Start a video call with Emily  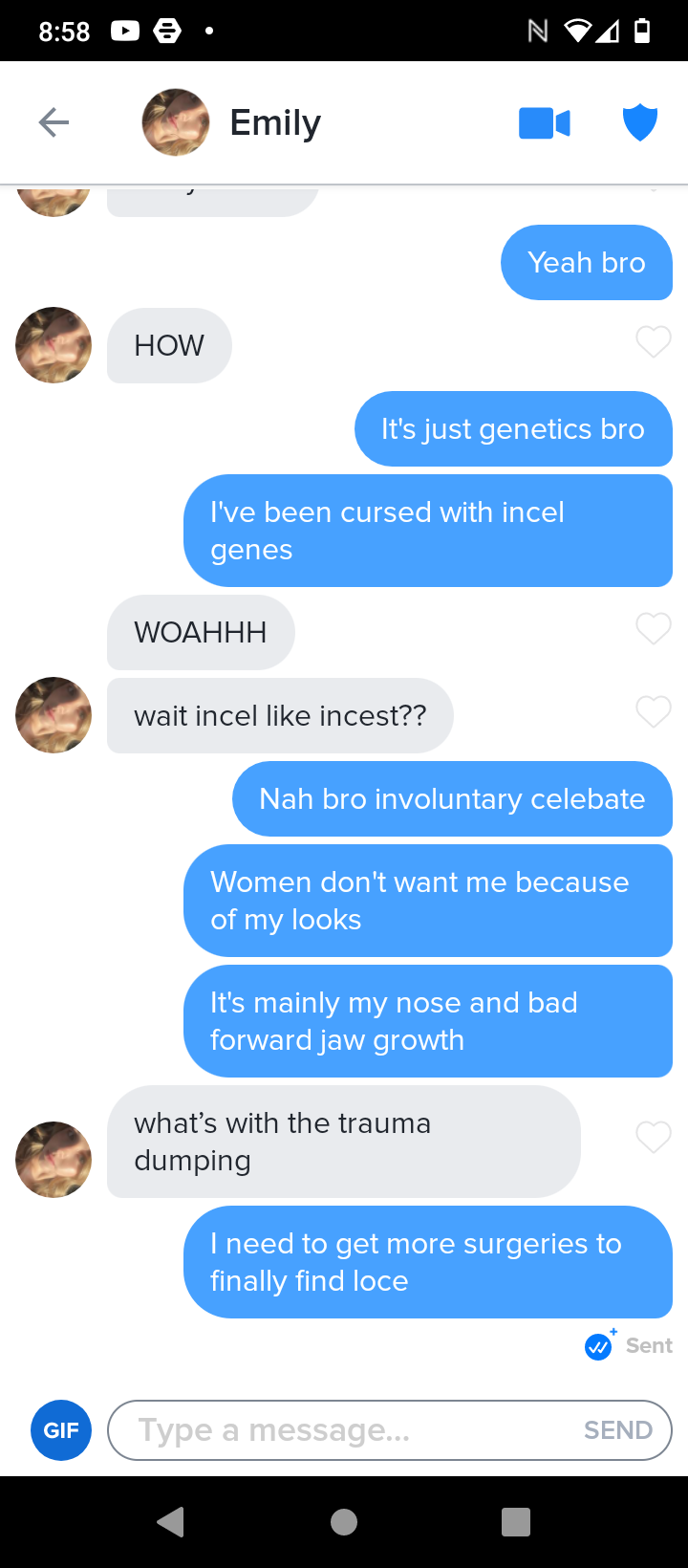tap(544, 123)
